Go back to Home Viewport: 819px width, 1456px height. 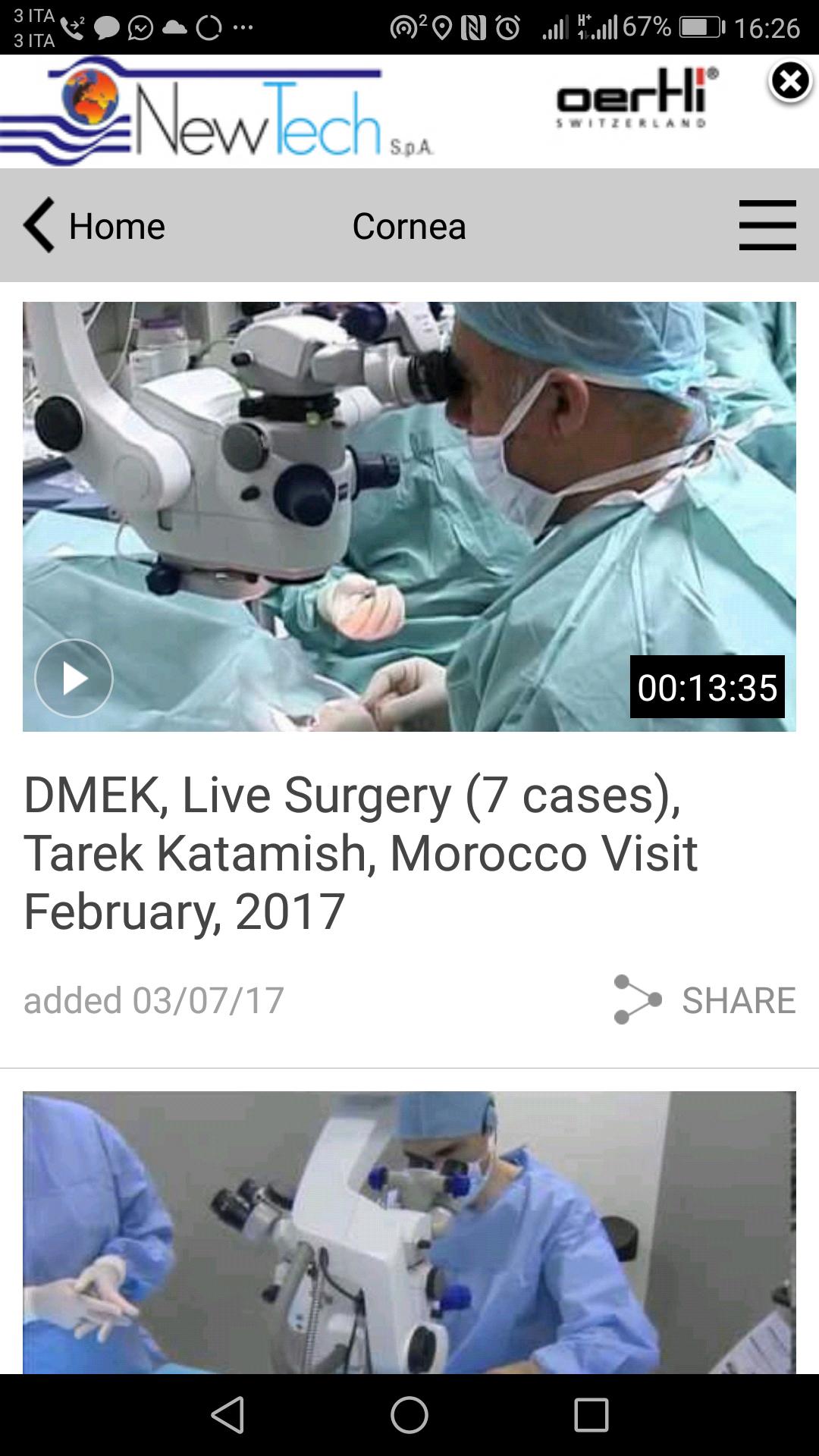[x=95, y=225]
